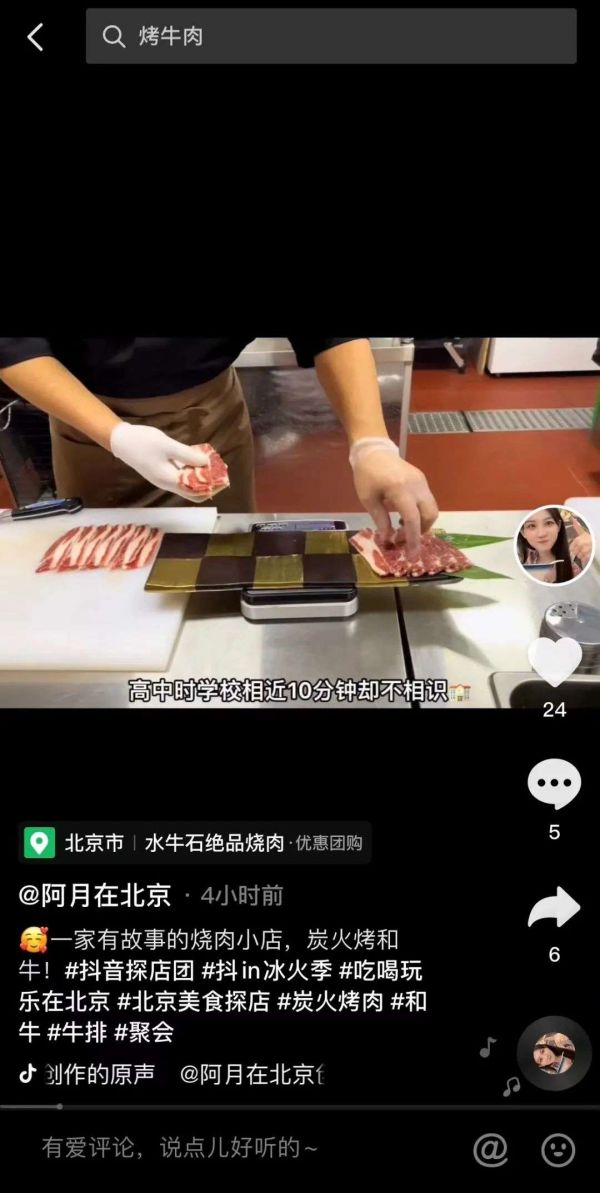The image size is (600, 1193).
Task: Open the emoji picker icon
Action: [x=558, y=1149]
